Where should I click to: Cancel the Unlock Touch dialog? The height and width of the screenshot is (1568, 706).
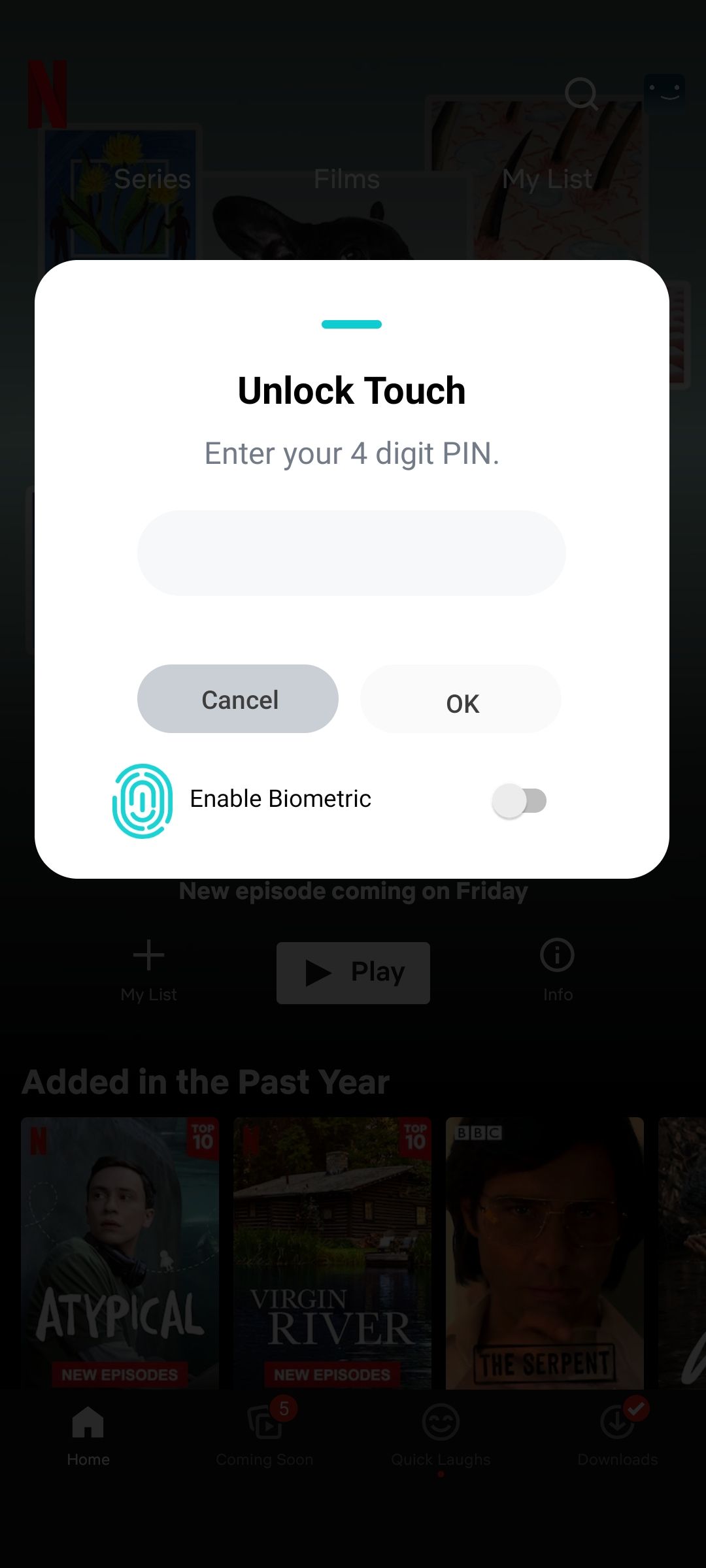tap(238, 699)
